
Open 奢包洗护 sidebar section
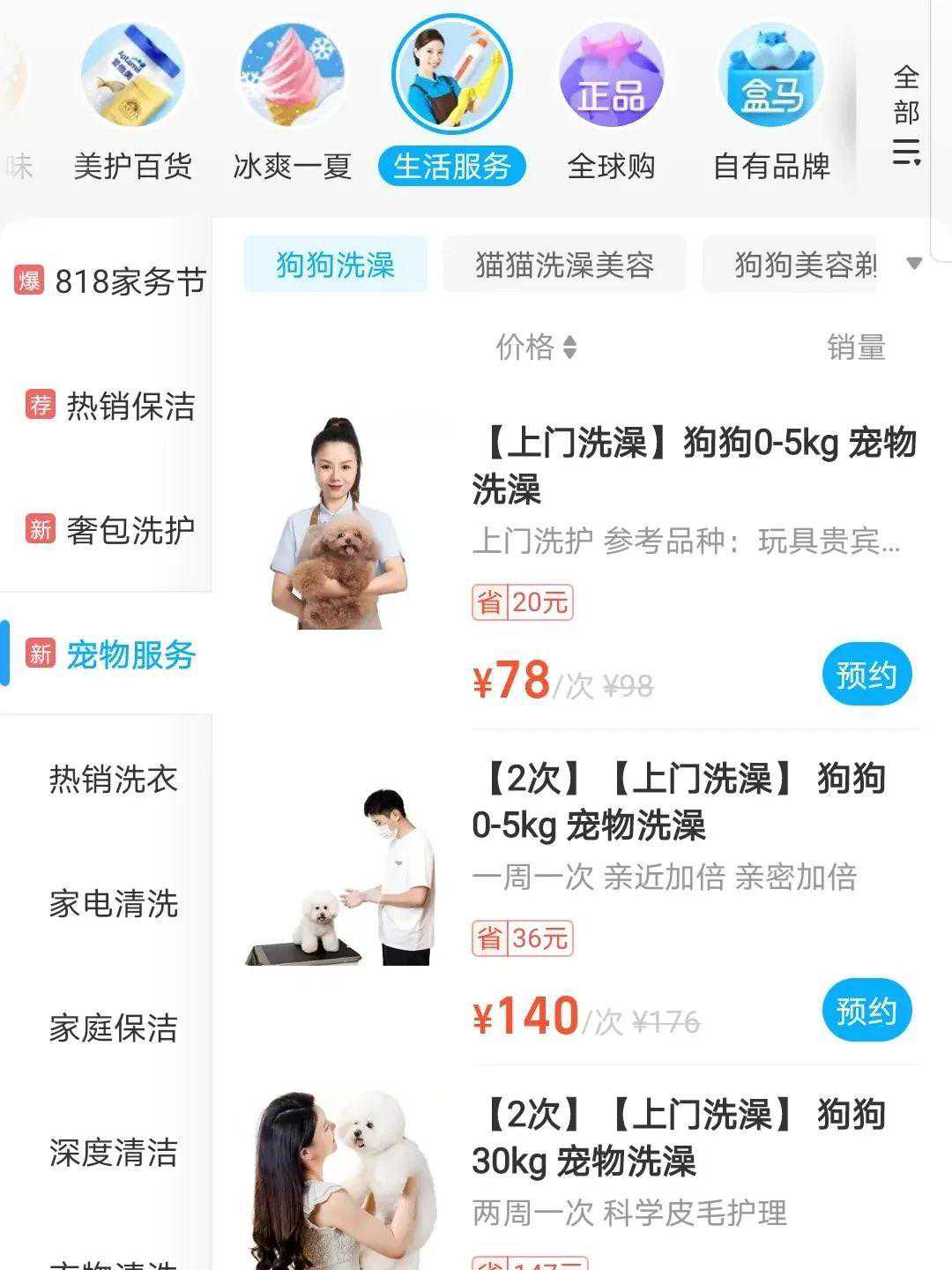coord(110,530)
